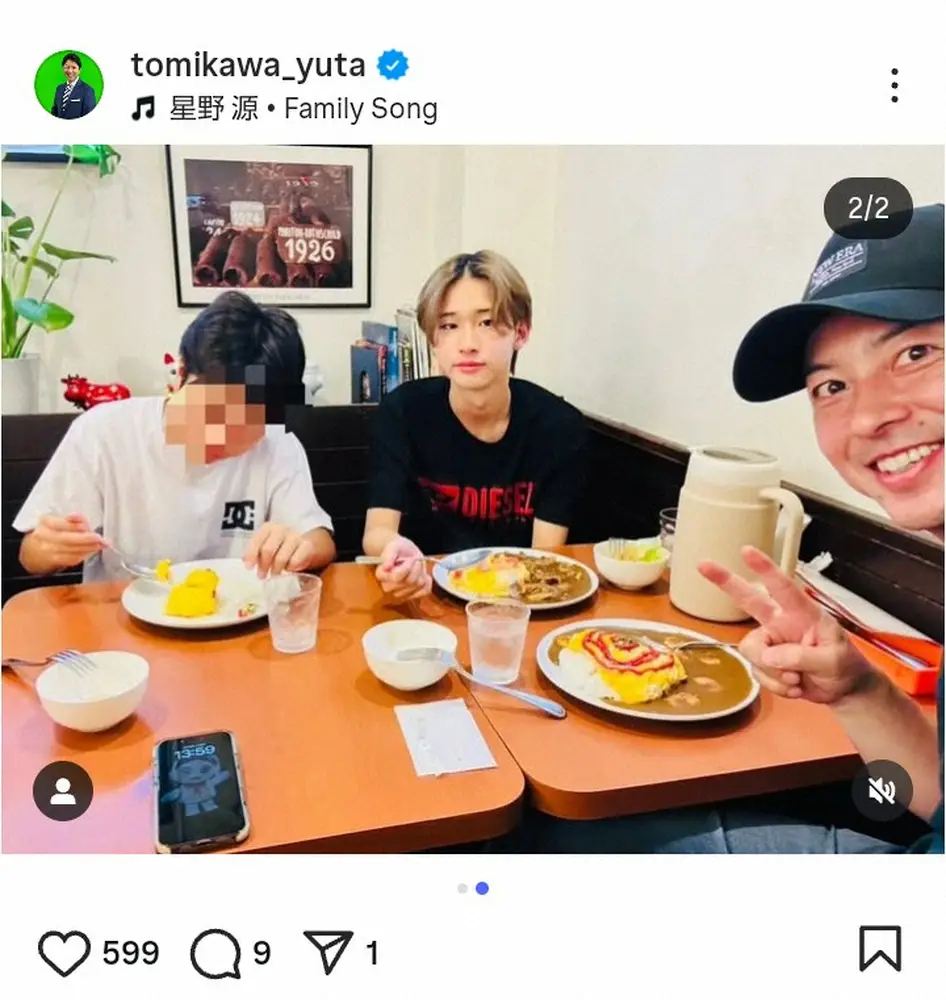The width and height of the screenshot is (946, 1000).
Task: Open the comments on this post
Action: [x=214, y=952]
